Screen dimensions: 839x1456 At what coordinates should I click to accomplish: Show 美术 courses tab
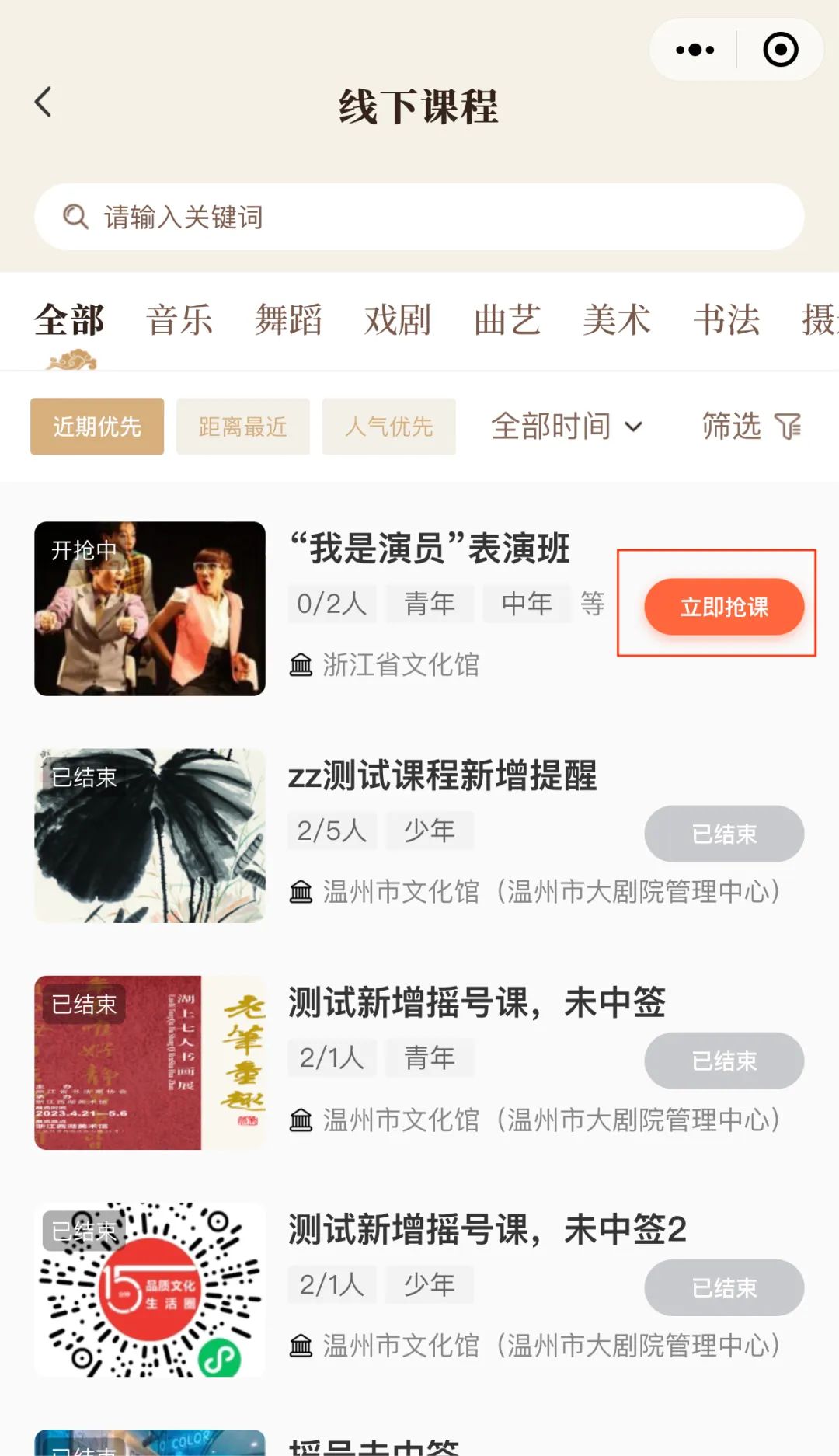click(x=617, y=320)
